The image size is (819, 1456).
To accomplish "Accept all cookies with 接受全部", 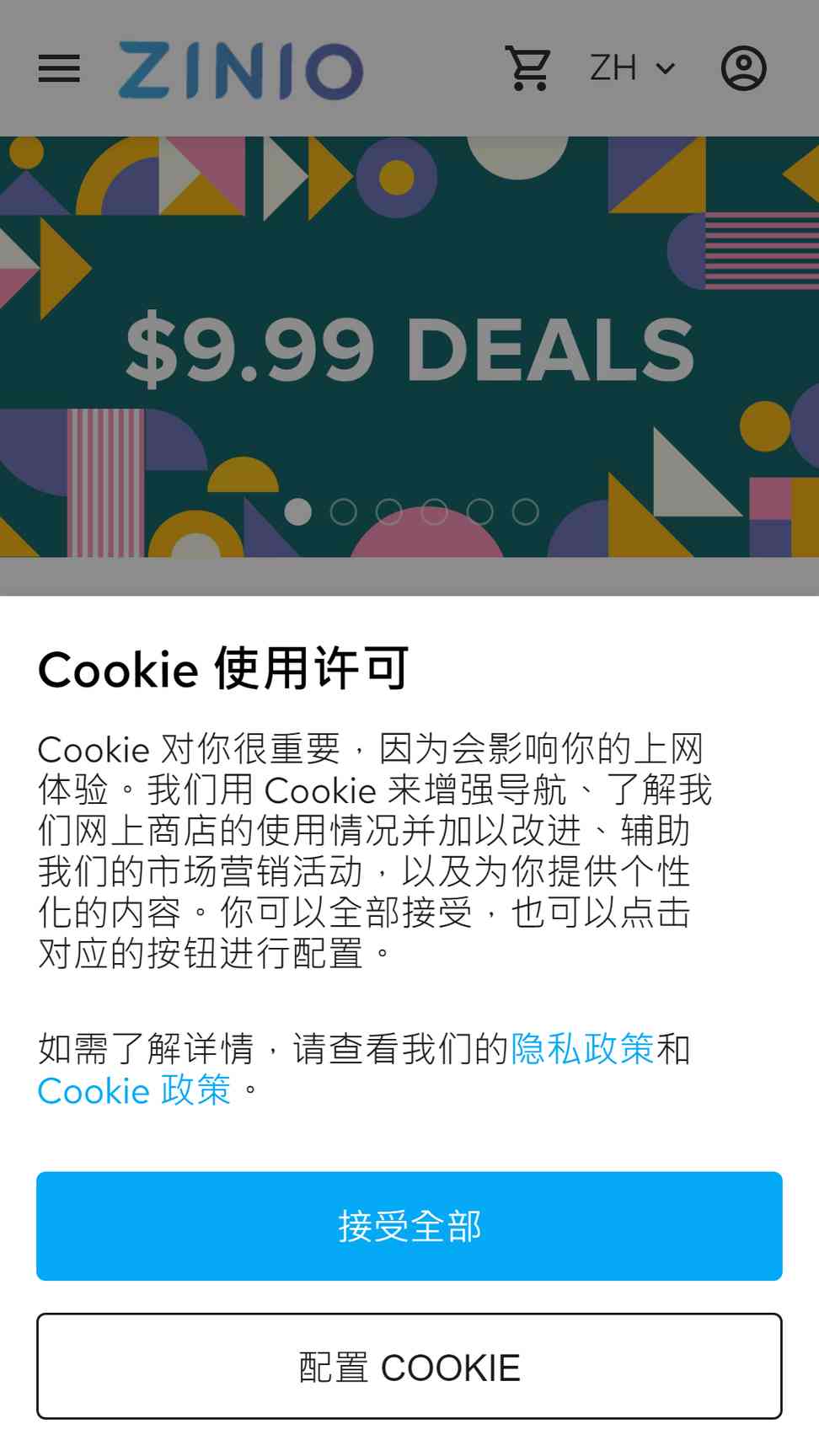I will point(409,1226).
